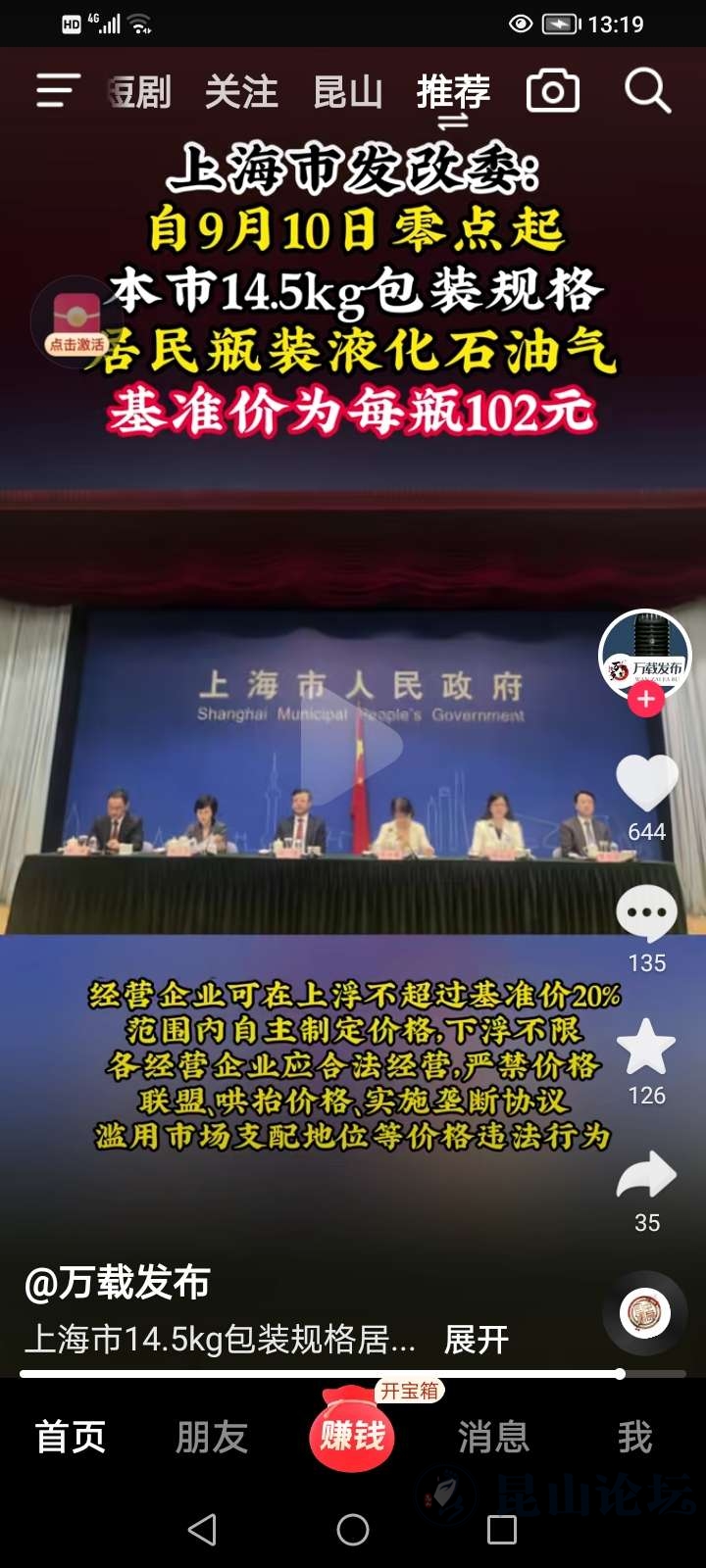Like this video with heart icon
The height and width of the screenshot is (1568, 706).
[x=646, y=784]
